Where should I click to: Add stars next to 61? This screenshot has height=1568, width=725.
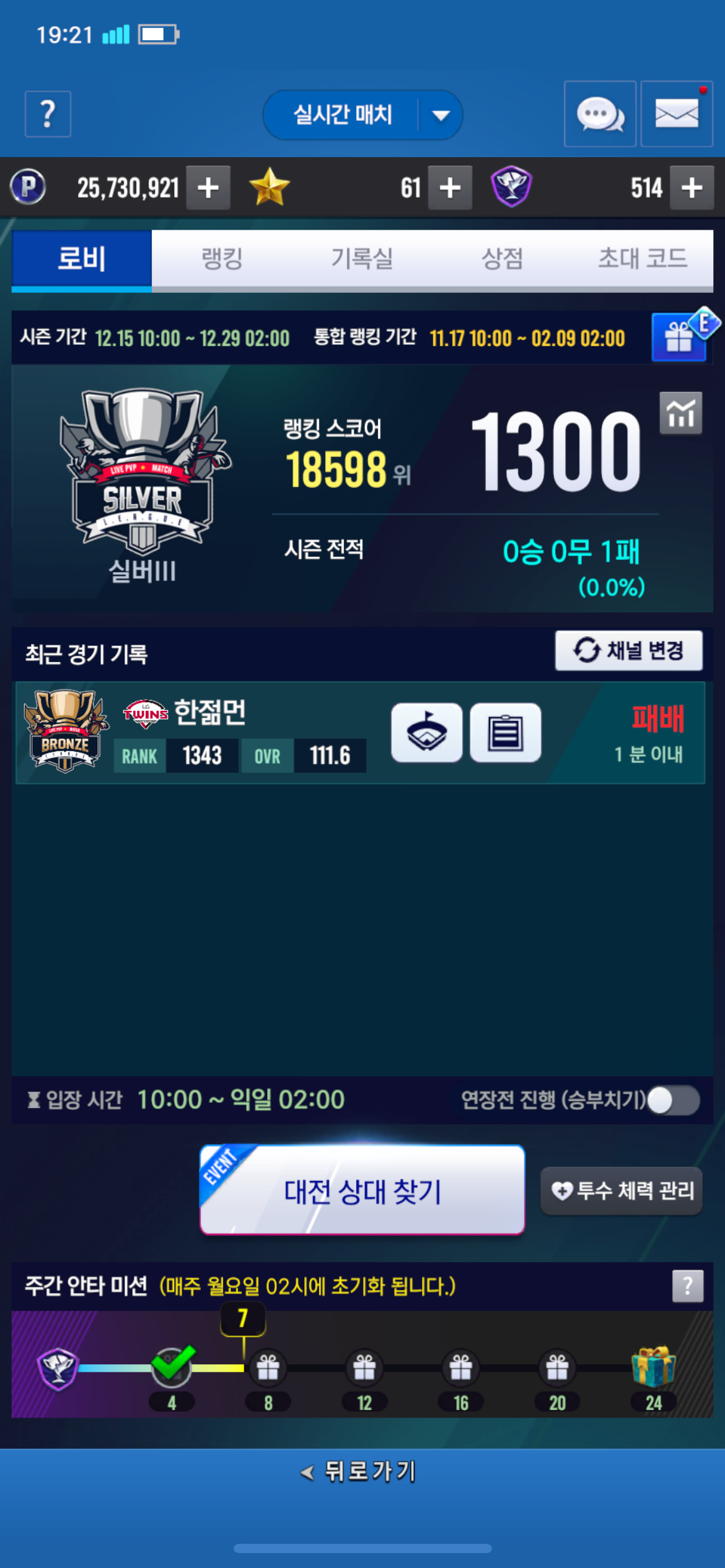[x=450, y=188]
